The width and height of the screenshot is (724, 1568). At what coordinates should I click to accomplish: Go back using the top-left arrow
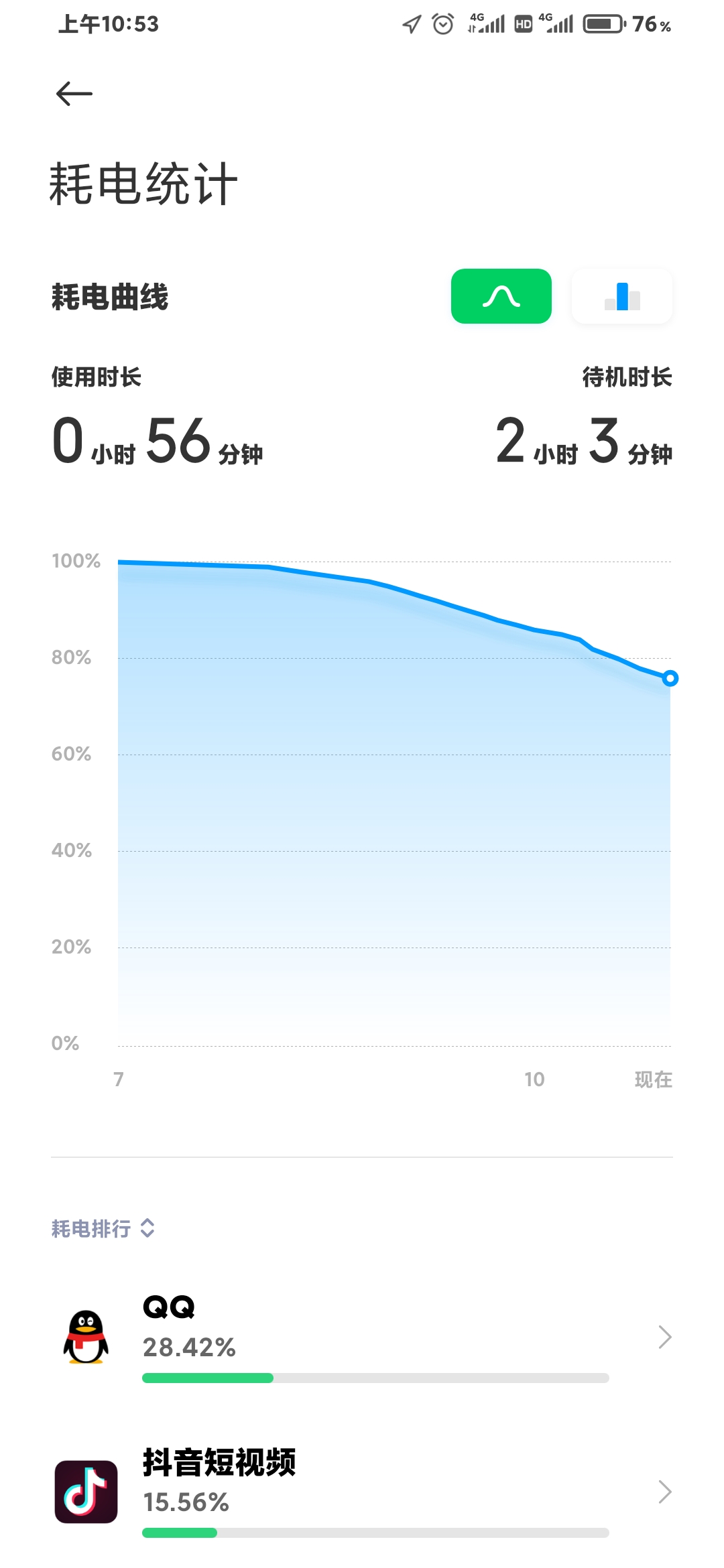(74, 94)
